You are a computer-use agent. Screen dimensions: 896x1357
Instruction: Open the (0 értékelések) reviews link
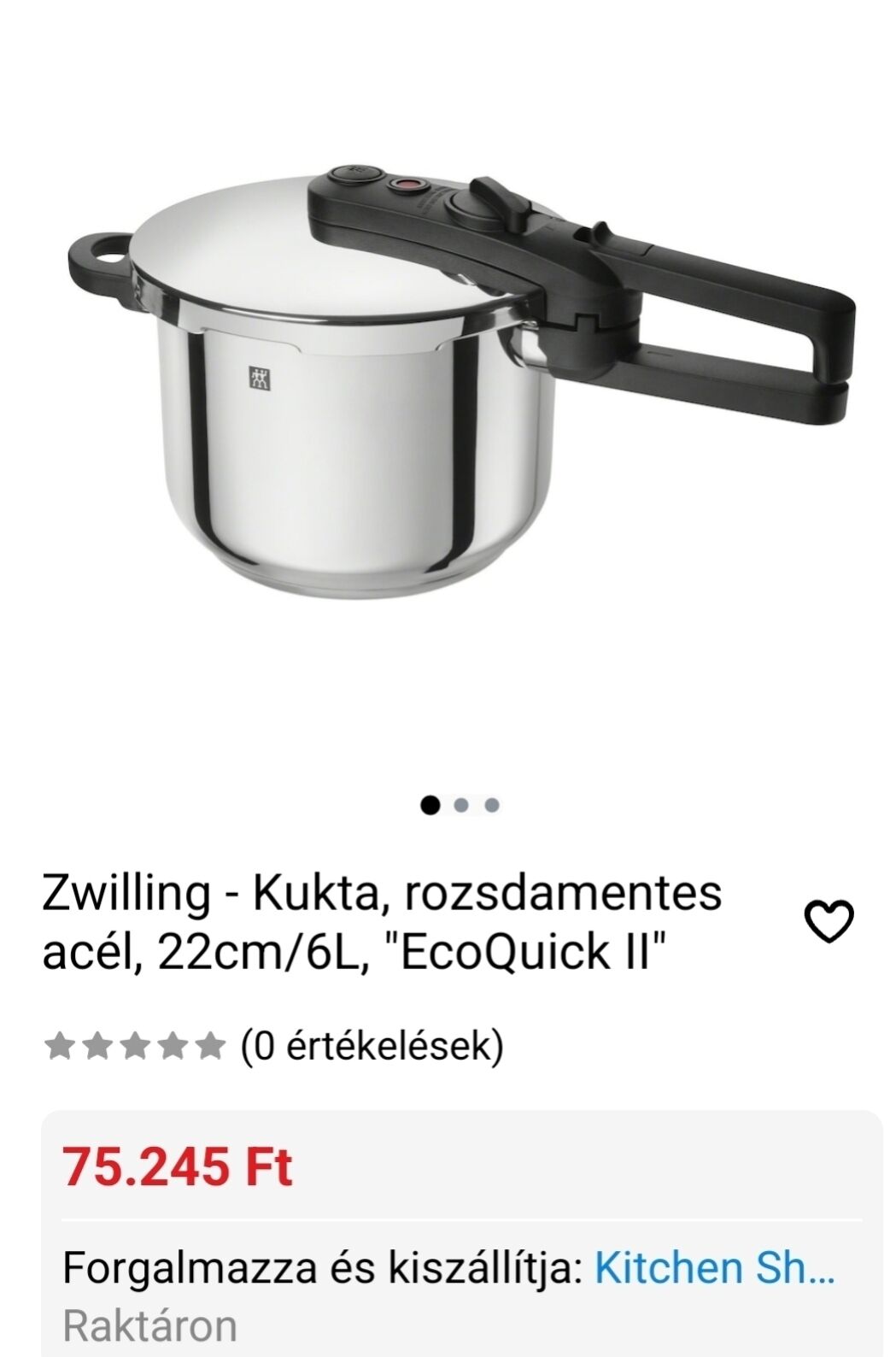click(x=372, y=1045)
